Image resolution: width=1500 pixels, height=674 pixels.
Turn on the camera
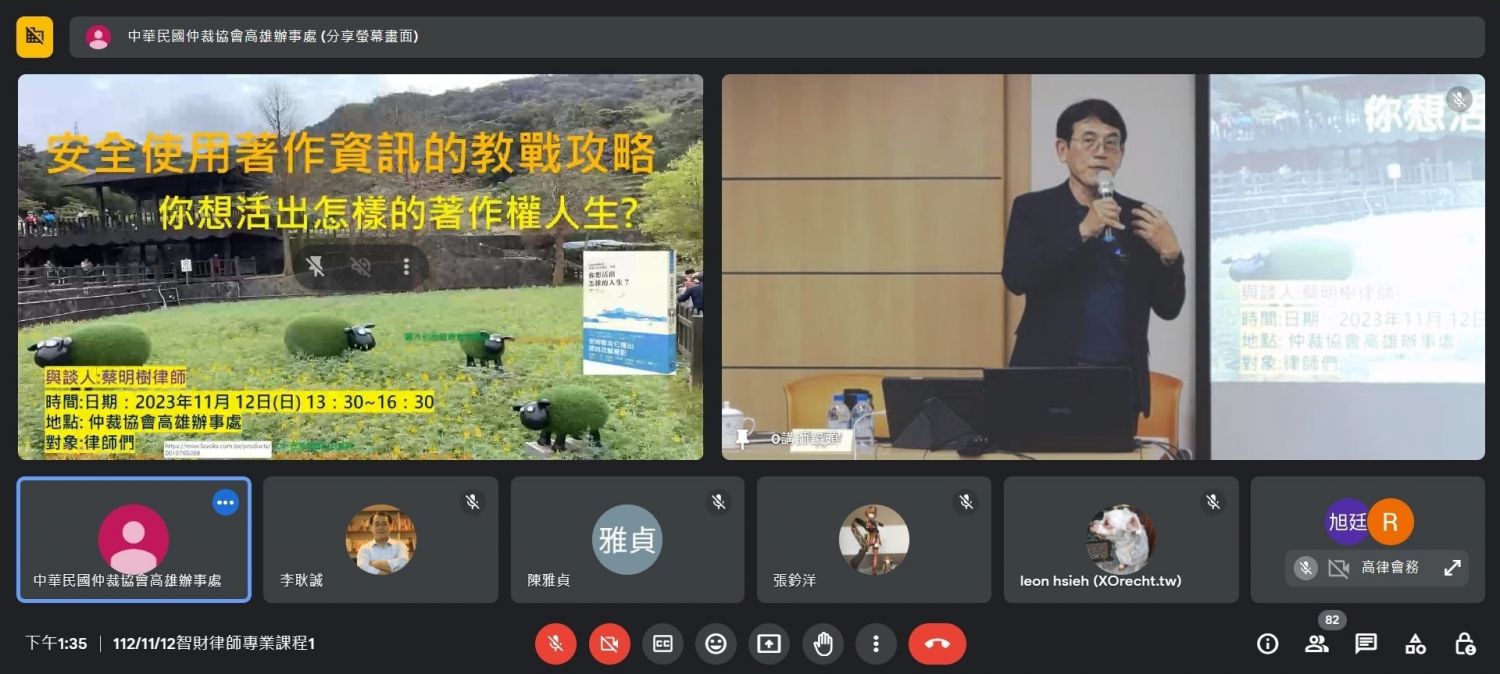[609, 644]
